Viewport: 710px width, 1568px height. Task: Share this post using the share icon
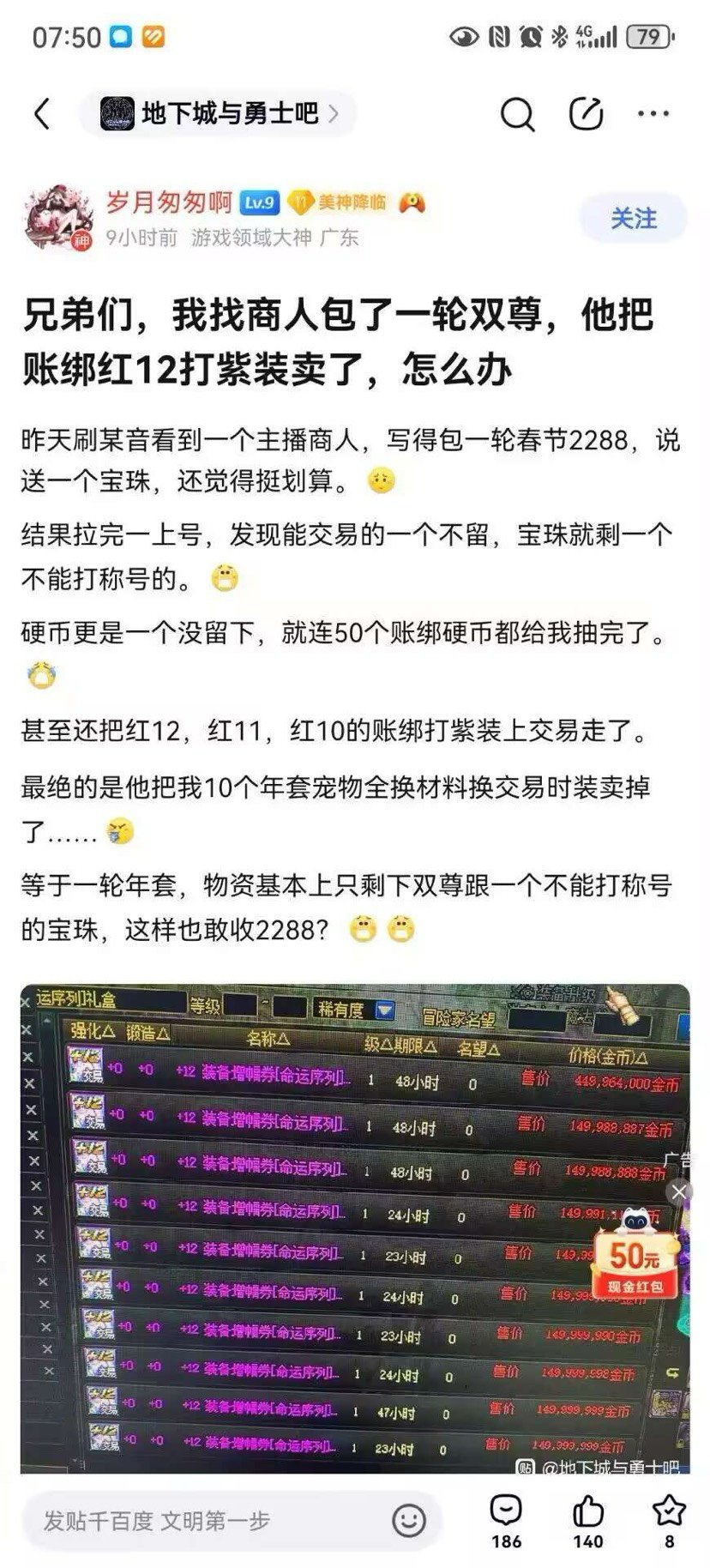pos(587,114)
